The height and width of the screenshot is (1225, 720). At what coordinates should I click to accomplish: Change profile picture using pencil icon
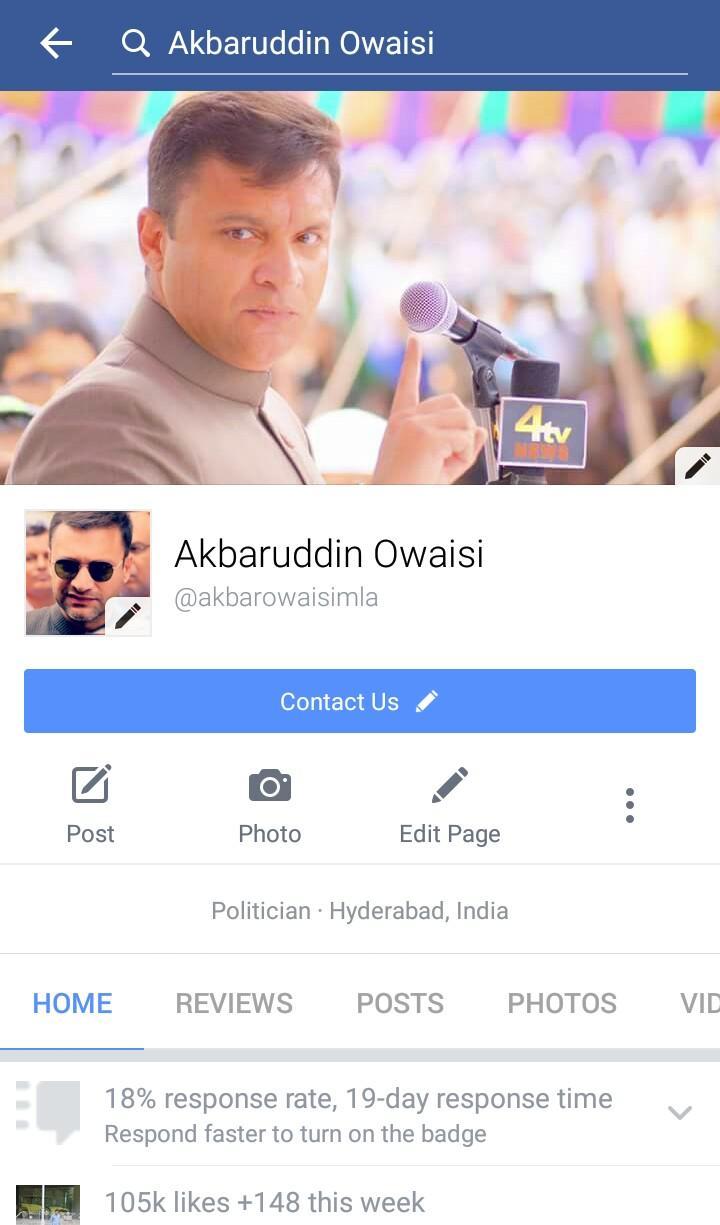pos(128,616)
